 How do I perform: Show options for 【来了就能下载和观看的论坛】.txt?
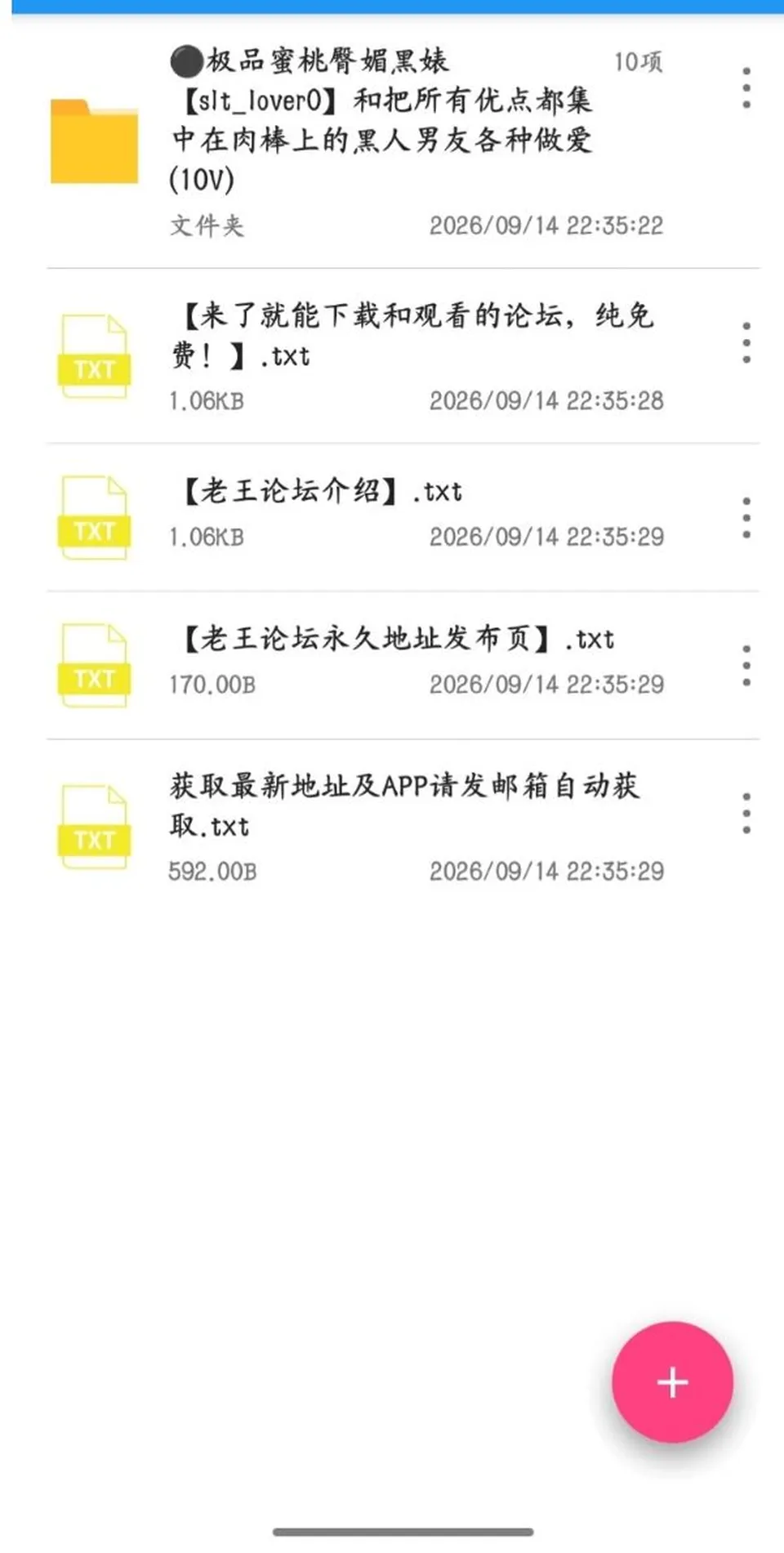tap(746, 343)
